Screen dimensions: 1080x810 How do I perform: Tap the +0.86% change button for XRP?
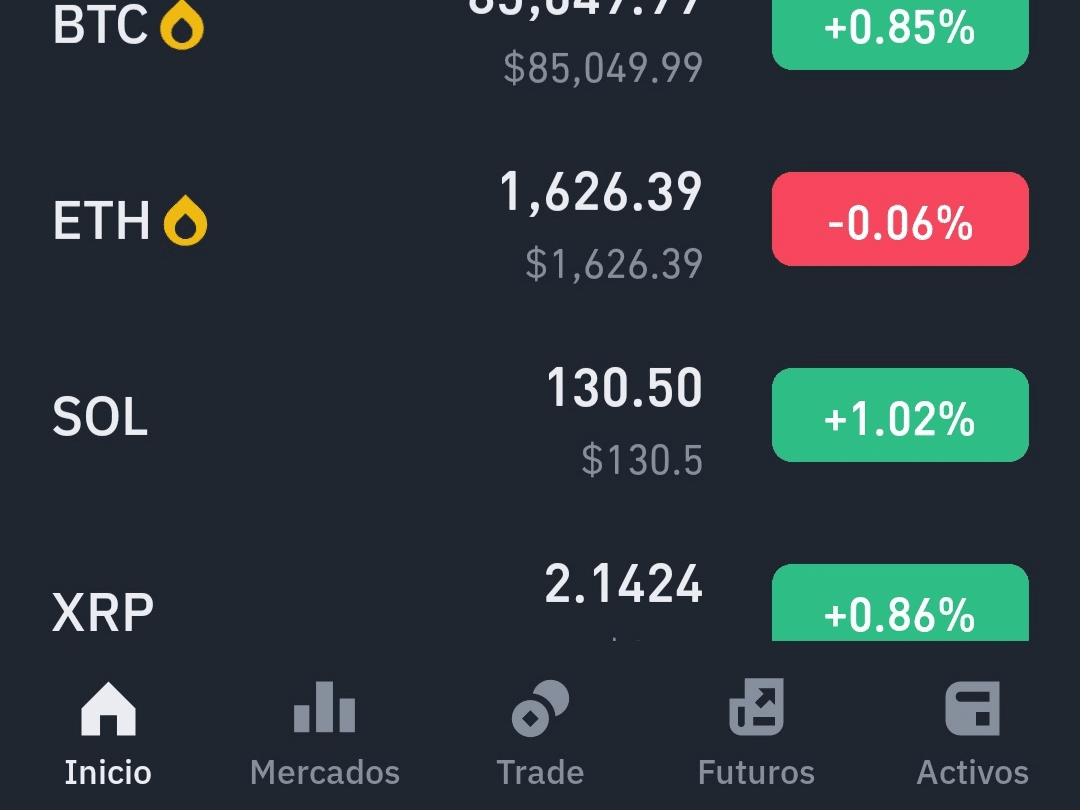point(900,606)
